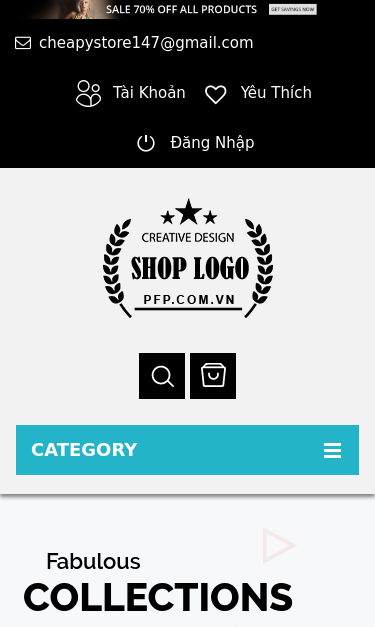Open the shopping bag cart
Image resolution: width=375 pixels, height=627 pixels.
[x=213, y=376]
